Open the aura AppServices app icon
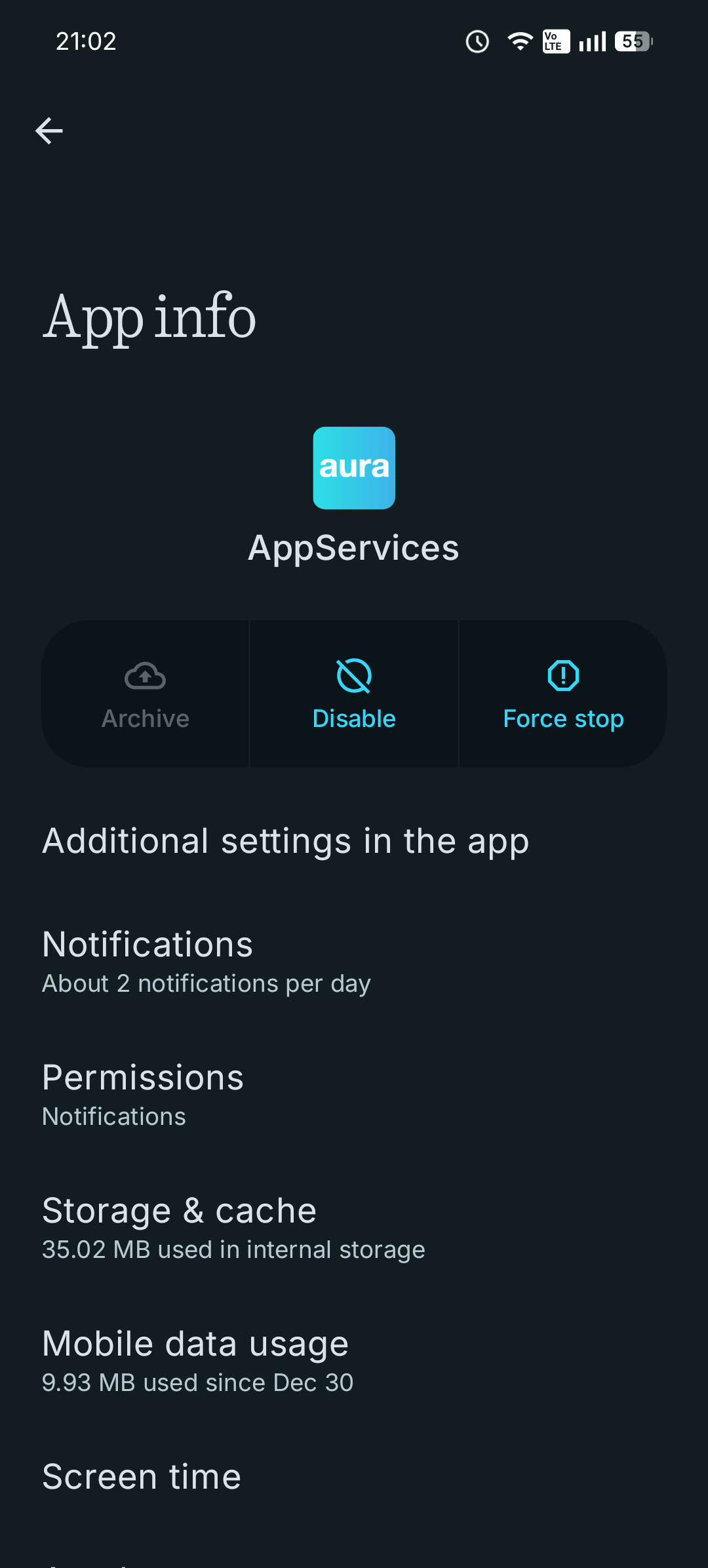 [x=354, y=468]
